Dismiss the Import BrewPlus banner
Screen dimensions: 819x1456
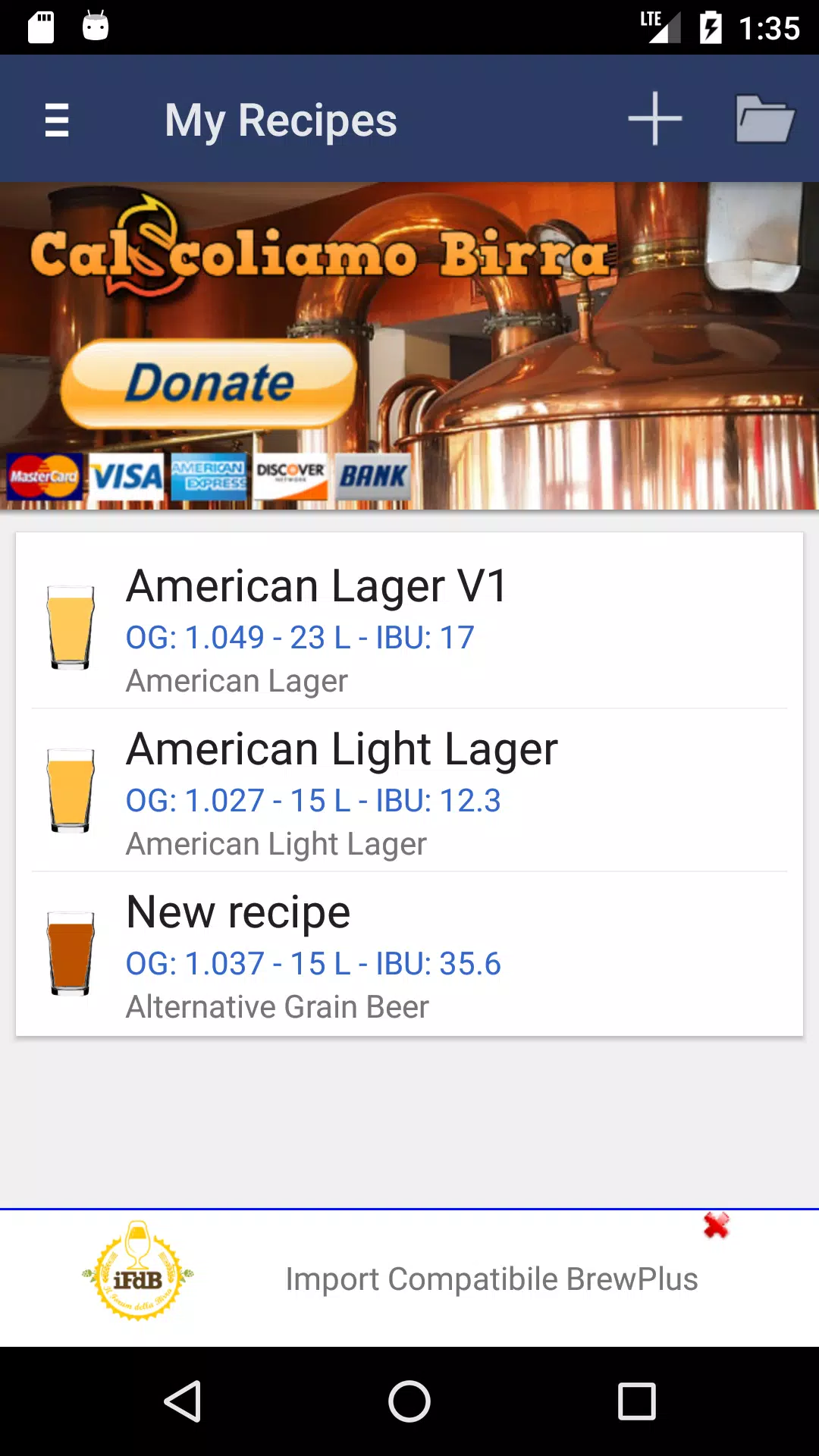coord(716,1225)
